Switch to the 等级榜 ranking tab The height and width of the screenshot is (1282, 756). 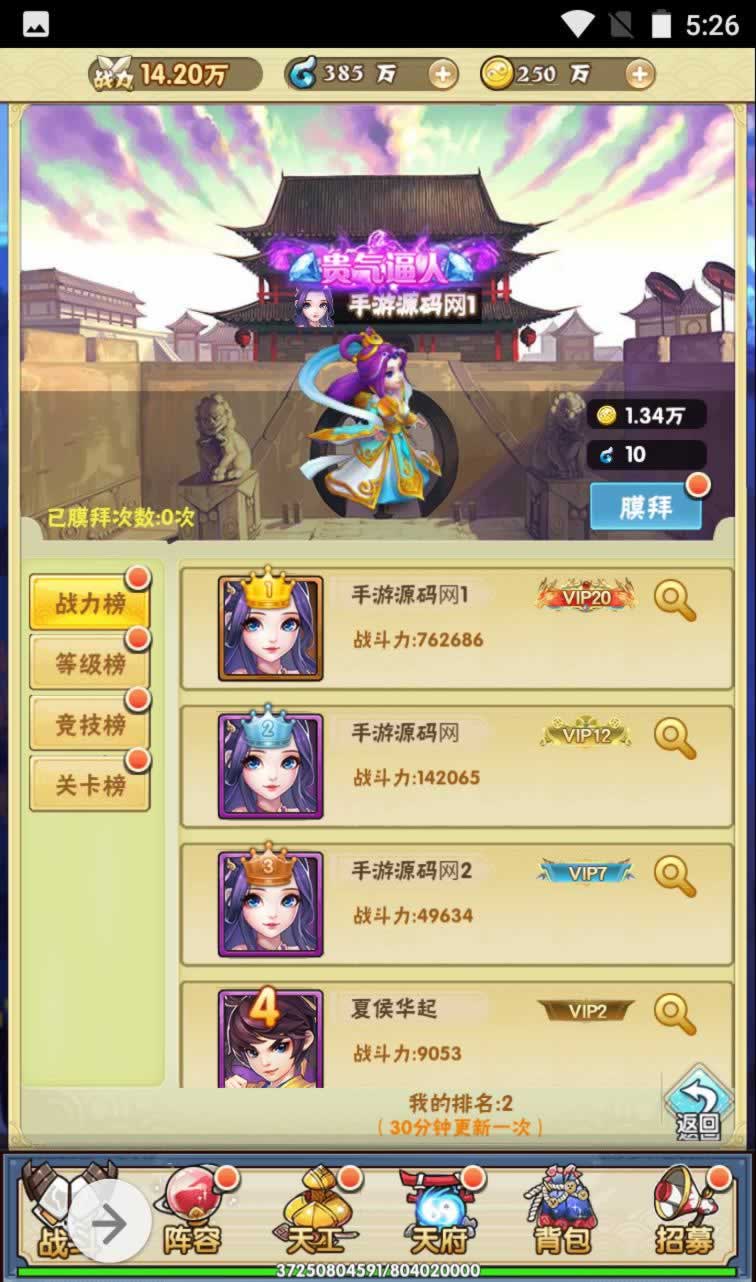90,665
